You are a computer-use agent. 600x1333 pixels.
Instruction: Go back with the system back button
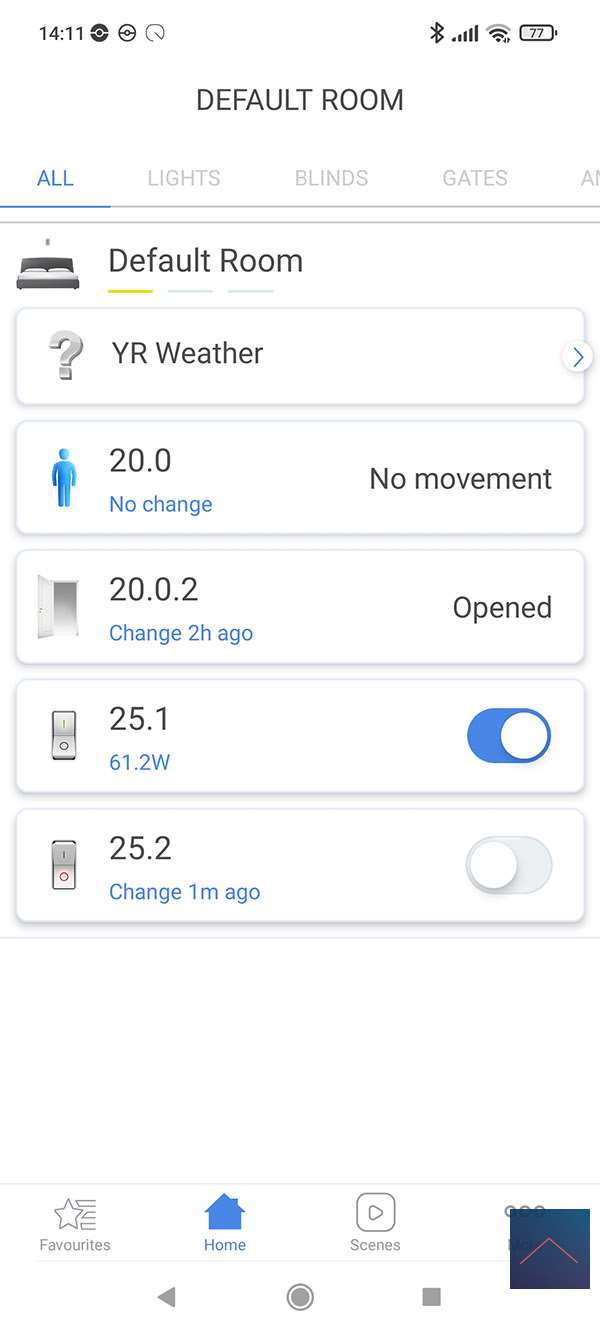167,1297
